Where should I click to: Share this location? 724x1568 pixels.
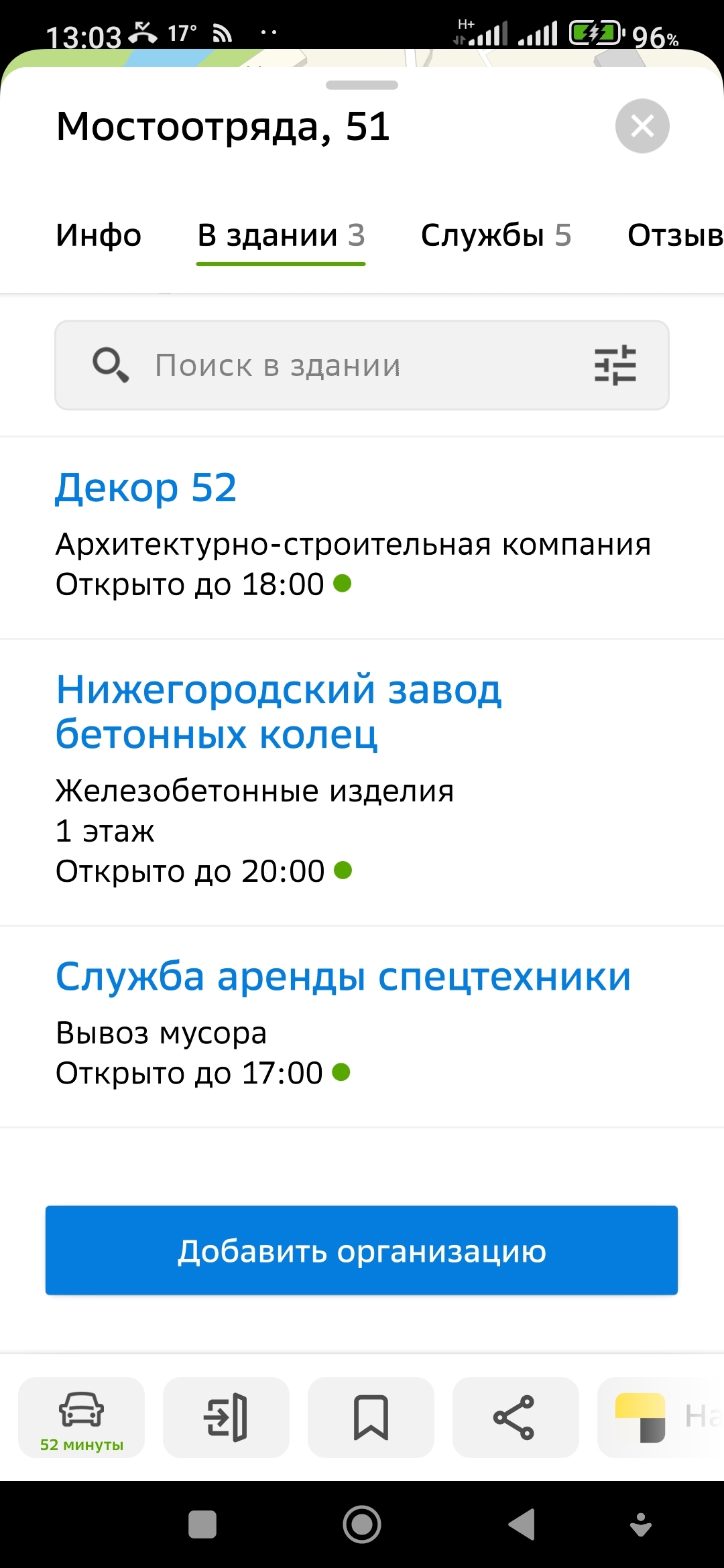click(515, 1417)
